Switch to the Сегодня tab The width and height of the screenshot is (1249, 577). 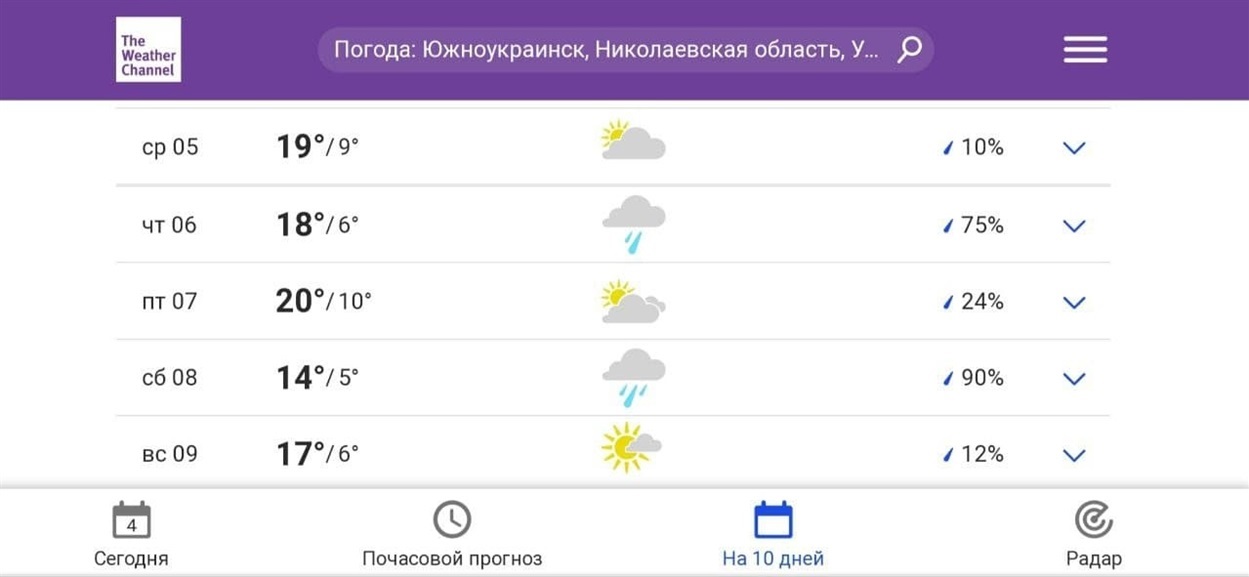pos(131,535)
